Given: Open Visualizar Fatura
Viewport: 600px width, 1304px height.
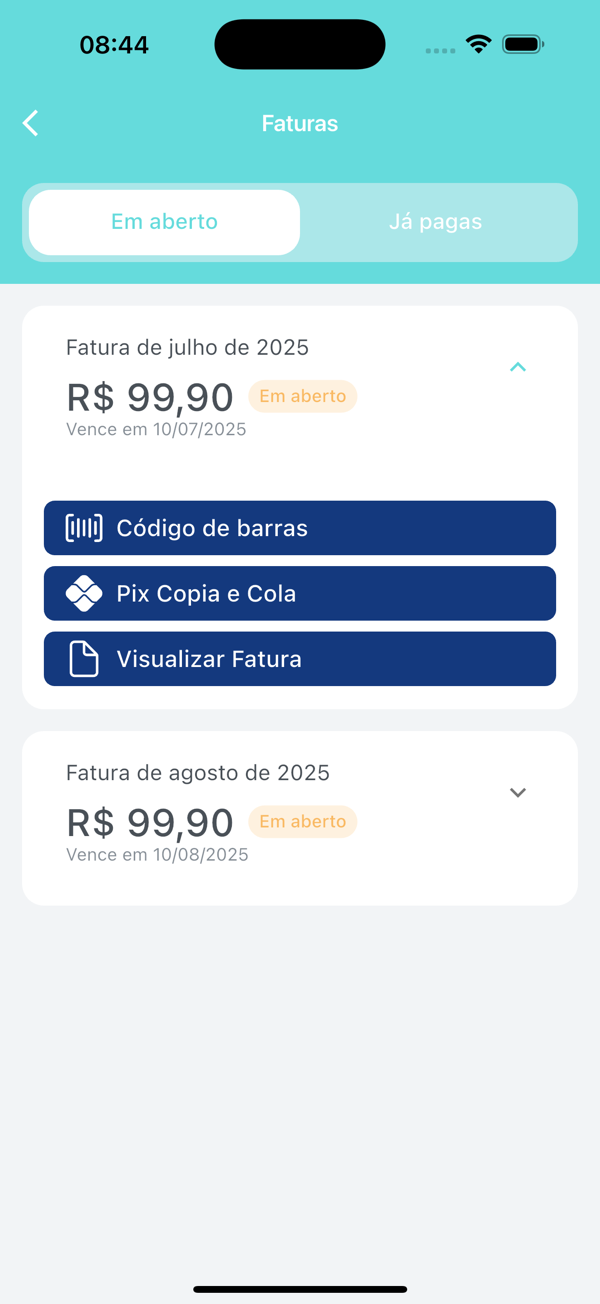Looking at the screenshot, I should point(300,659).
